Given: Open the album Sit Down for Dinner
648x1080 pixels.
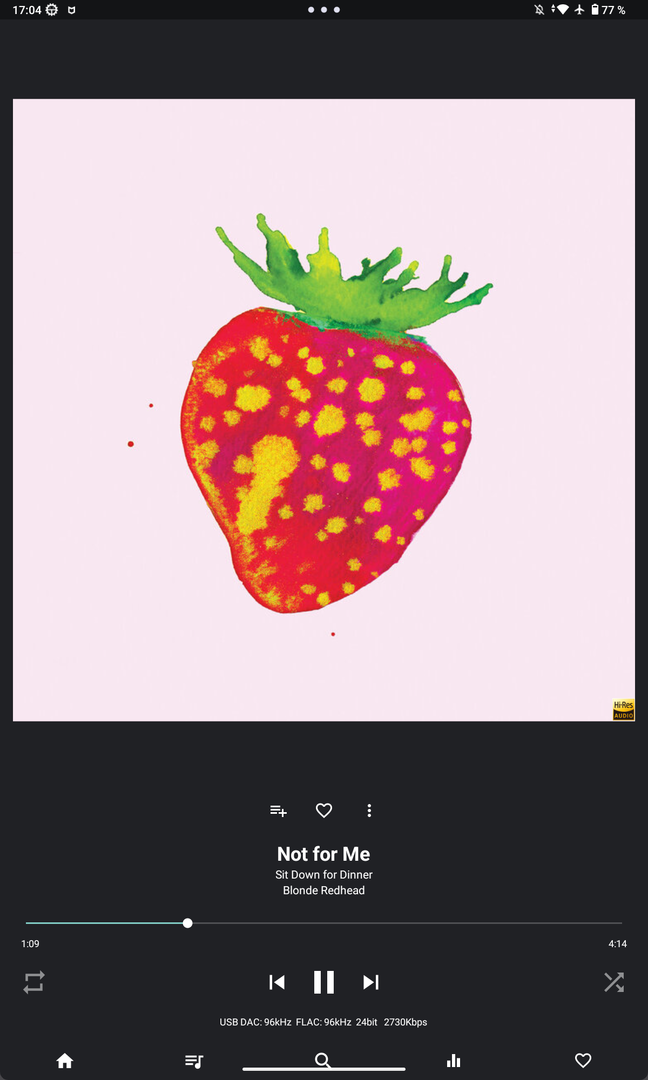Looking at the screenshot, I should [324, 875].
